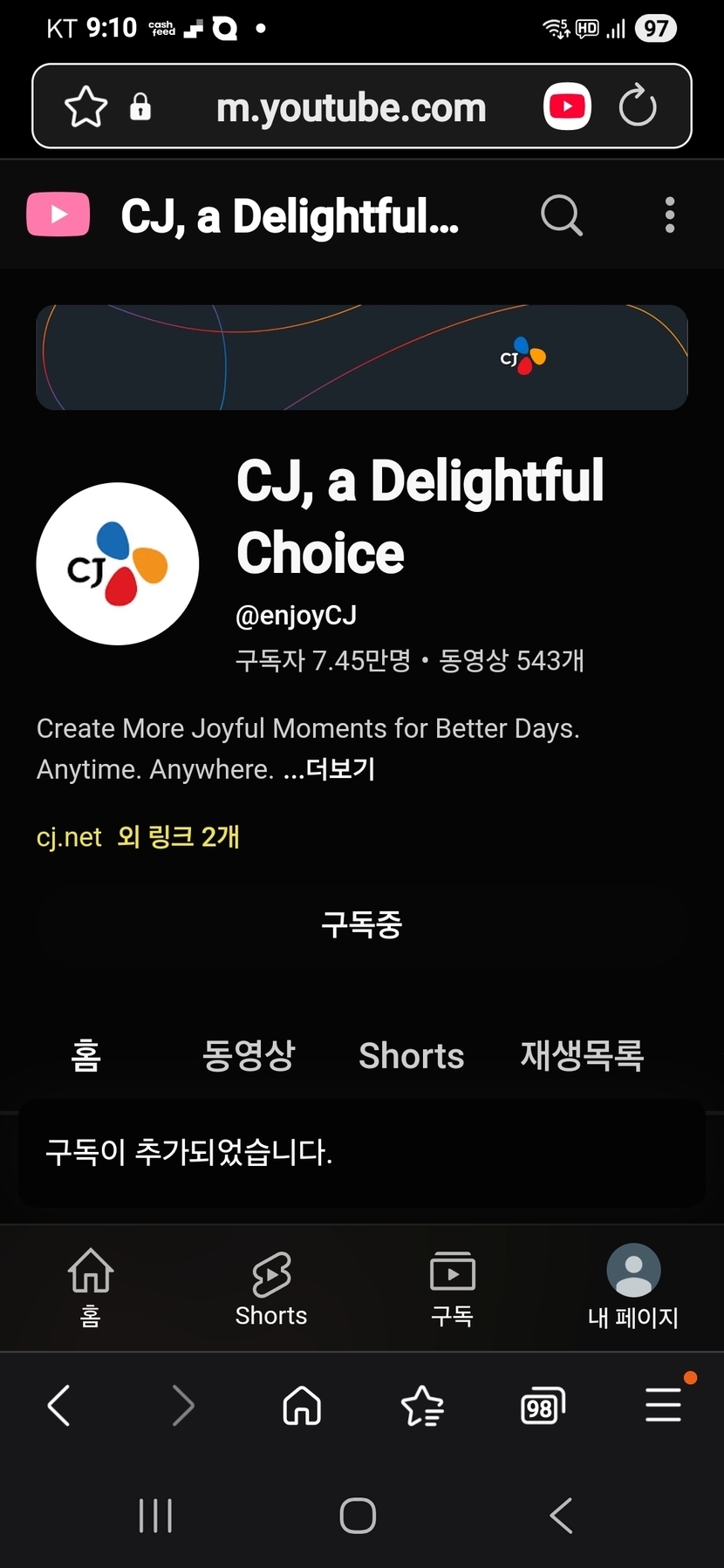Go back with browser back arrow

pyautogui.click(x=59, y=1405)
